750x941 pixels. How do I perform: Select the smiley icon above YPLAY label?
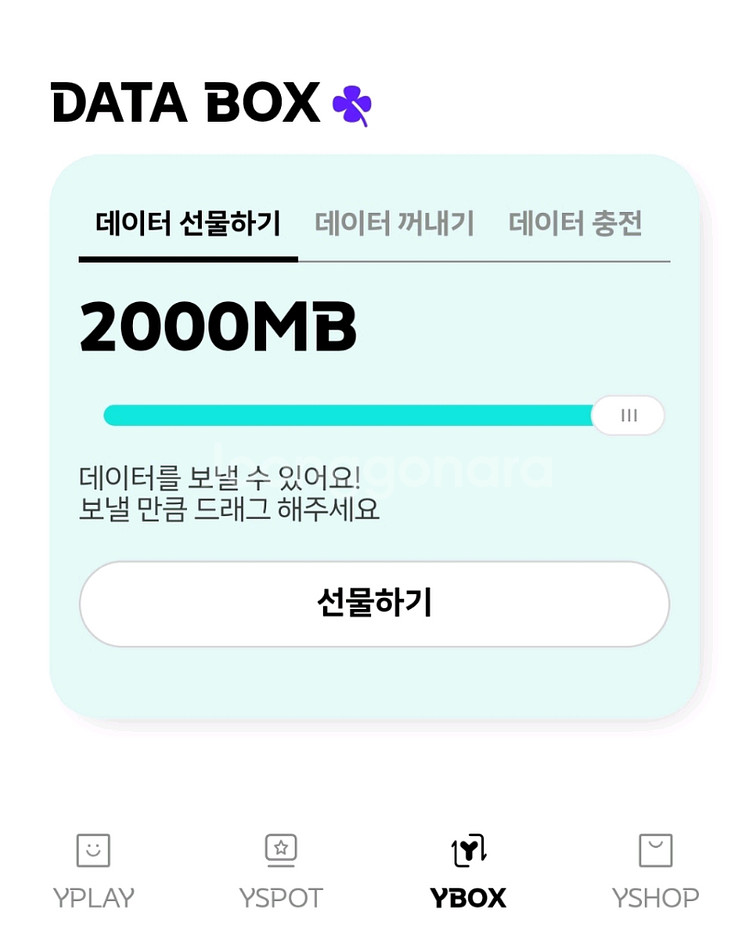(92, 851)
